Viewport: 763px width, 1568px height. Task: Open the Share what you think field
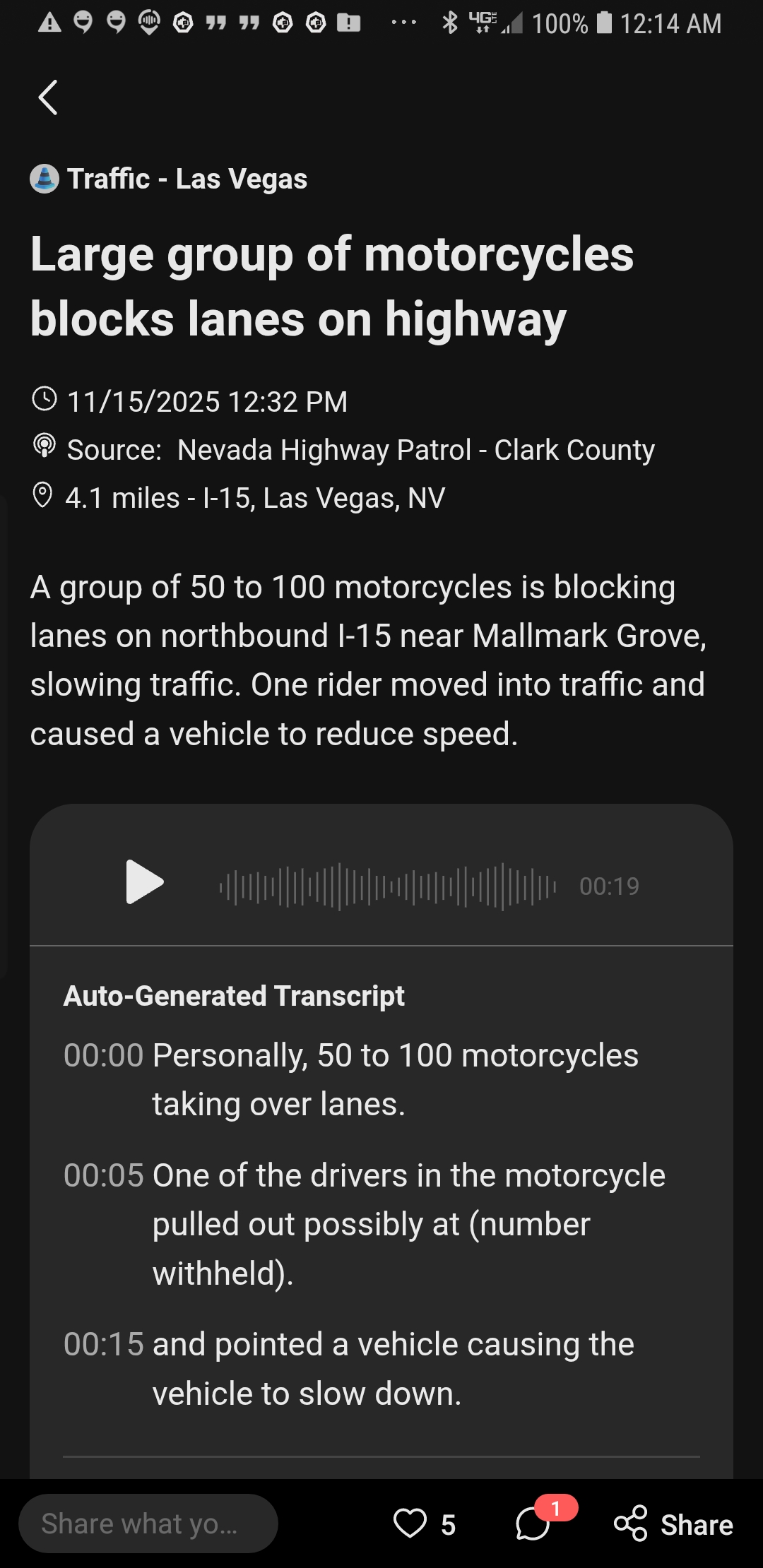click(x=148, y=1524)
